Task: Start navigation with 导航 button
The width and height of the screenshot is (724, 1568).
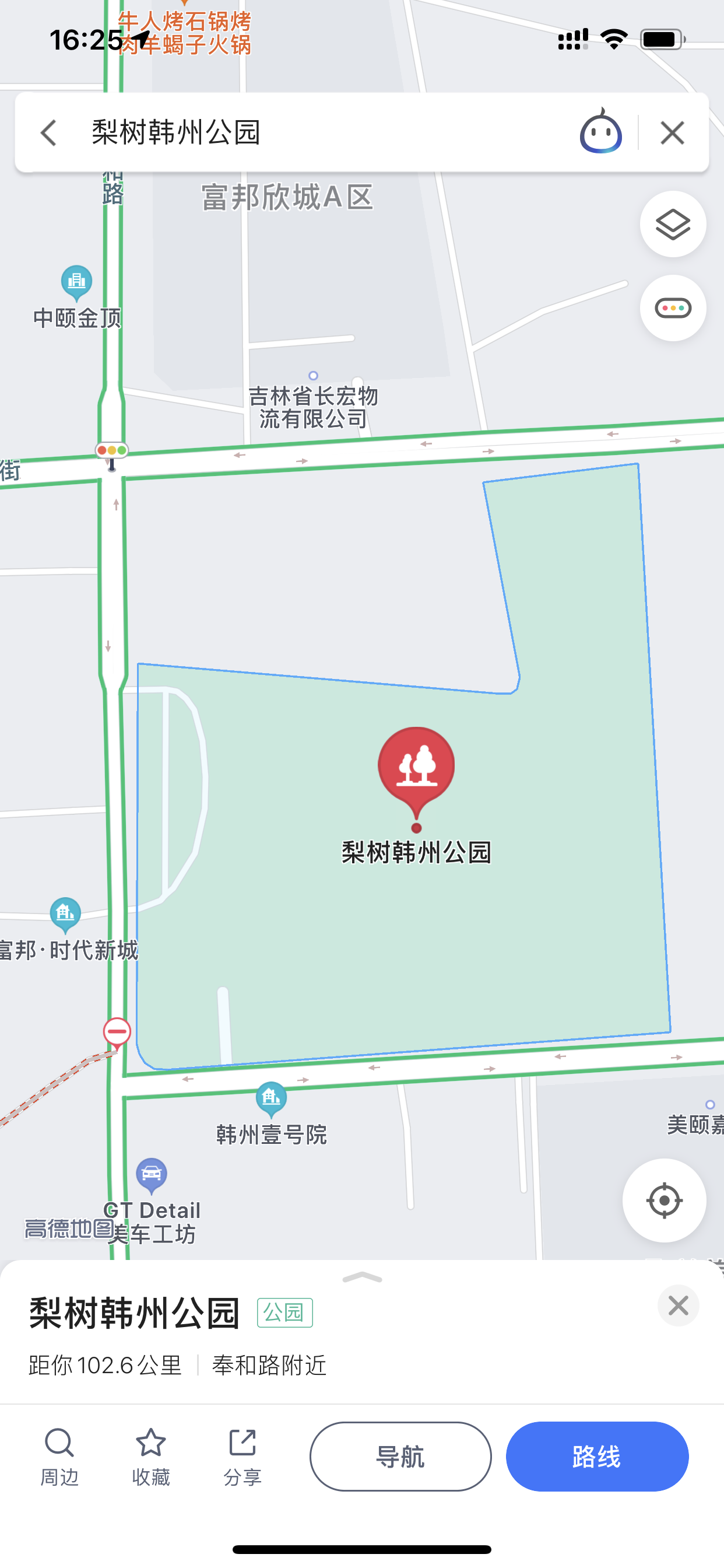Action: point(400,1457)
